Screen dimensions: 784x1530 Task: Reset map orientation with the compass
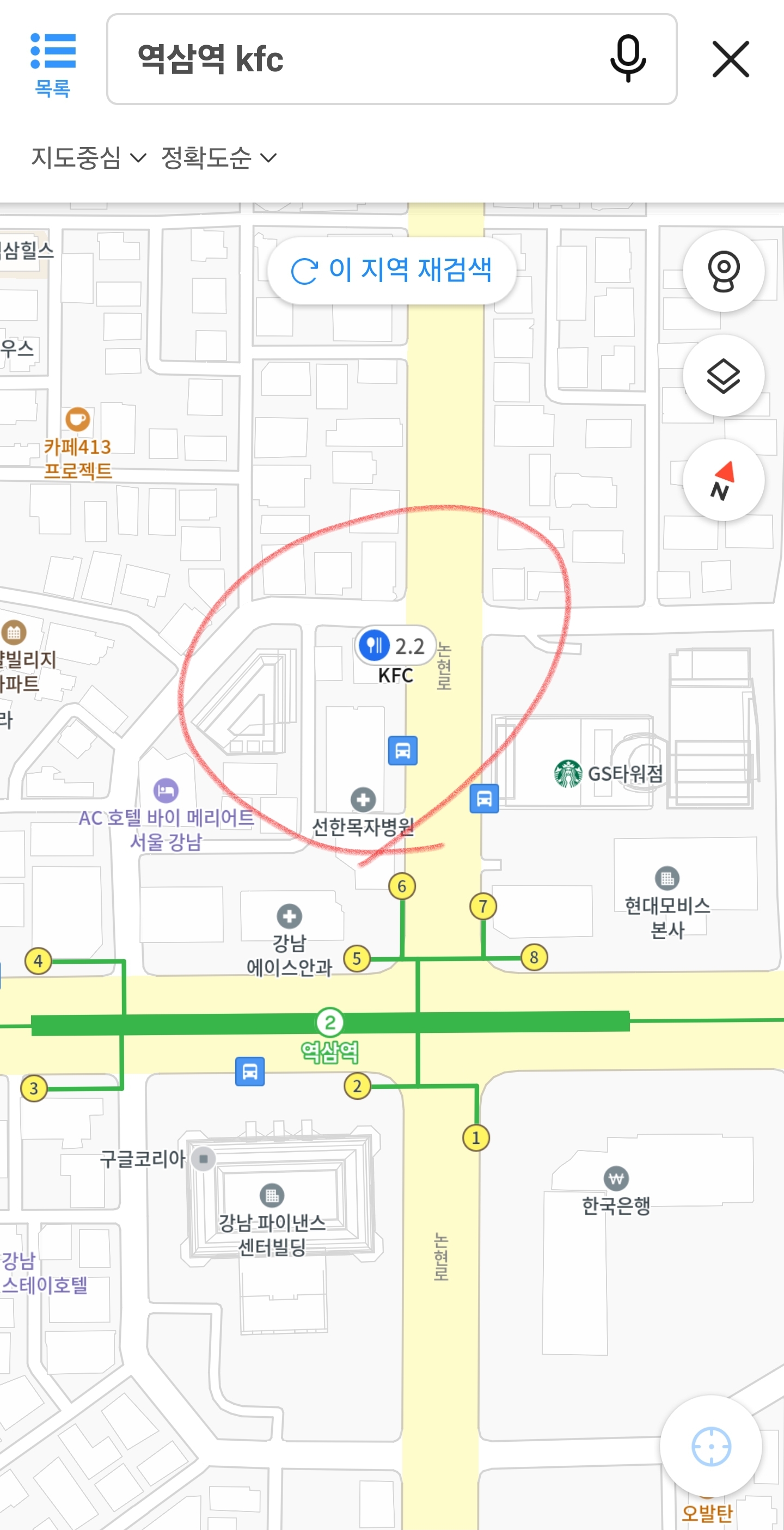724,480
